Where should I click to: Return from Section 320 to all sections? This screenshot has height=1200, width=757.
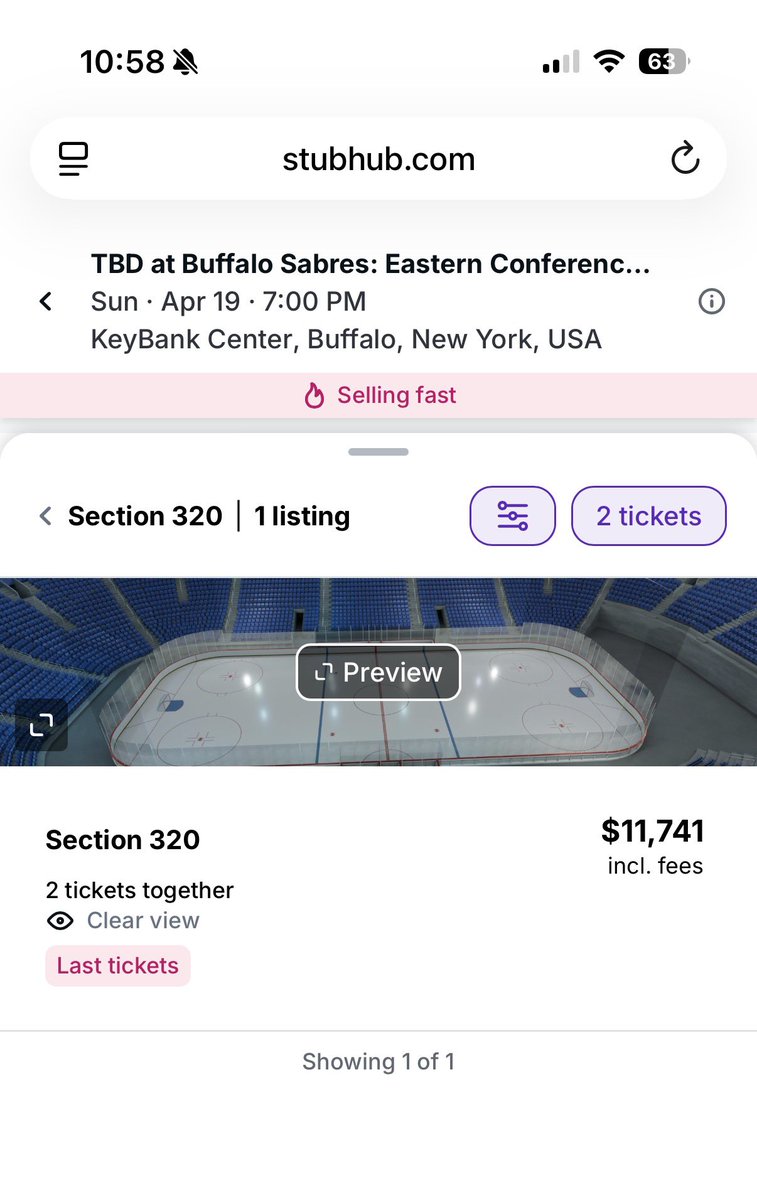(45, 516)
